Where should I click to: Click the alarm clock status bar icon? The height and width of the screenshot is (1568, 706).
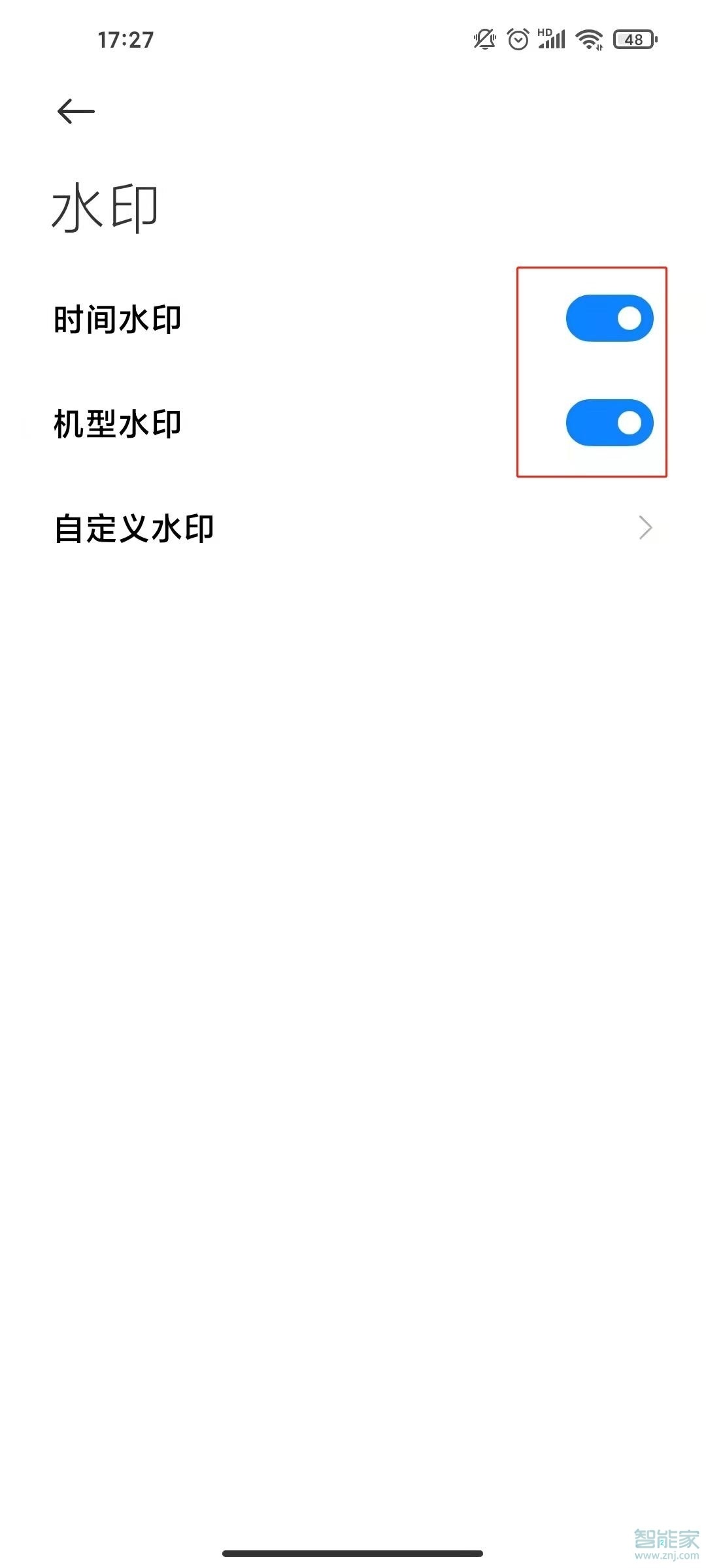point(518,40)
